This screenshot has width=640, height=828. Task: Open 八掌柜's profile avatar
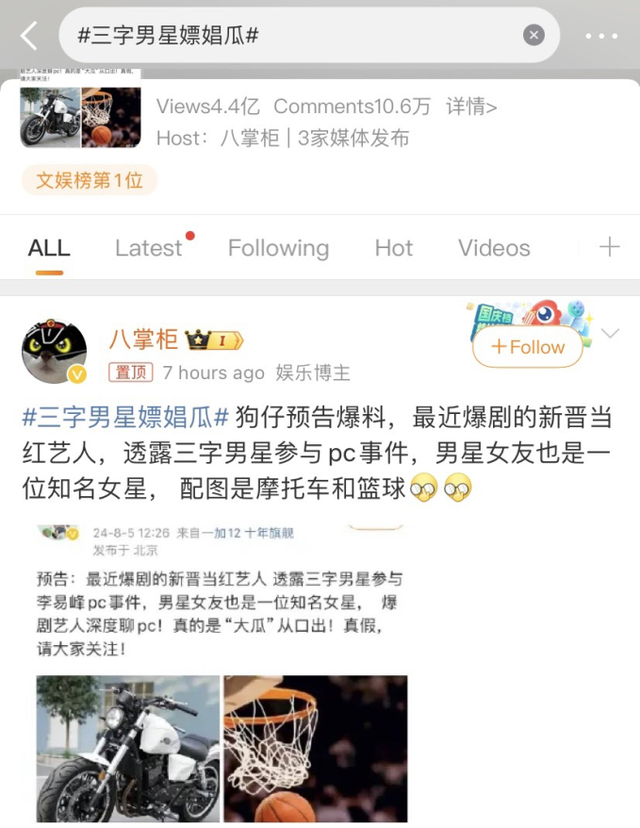pyautogui.click(x=54, y=351)
